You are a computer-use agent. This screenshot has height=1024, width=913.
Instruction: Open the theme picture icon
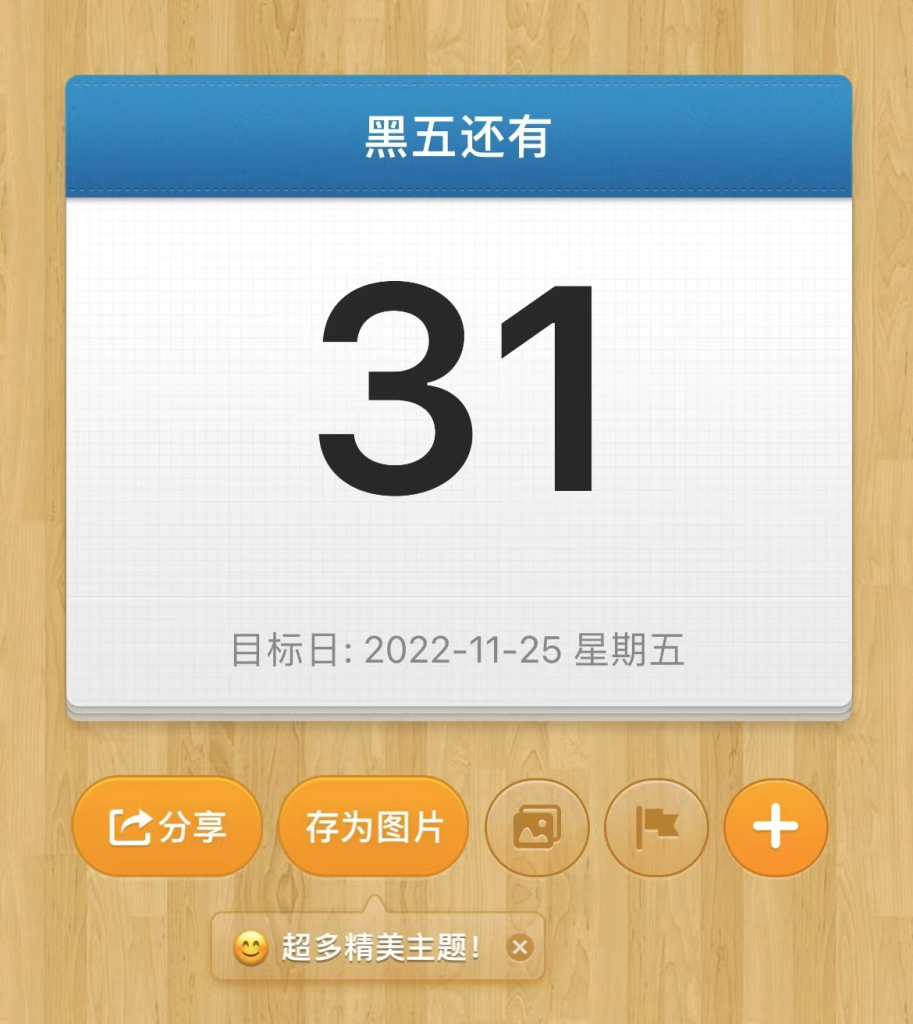pos(537,827)
